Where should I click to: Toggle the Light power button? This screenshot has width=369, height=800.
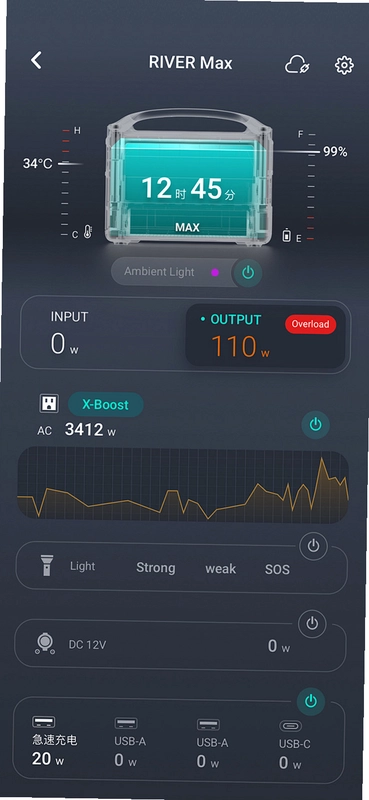tap(313, 546)
